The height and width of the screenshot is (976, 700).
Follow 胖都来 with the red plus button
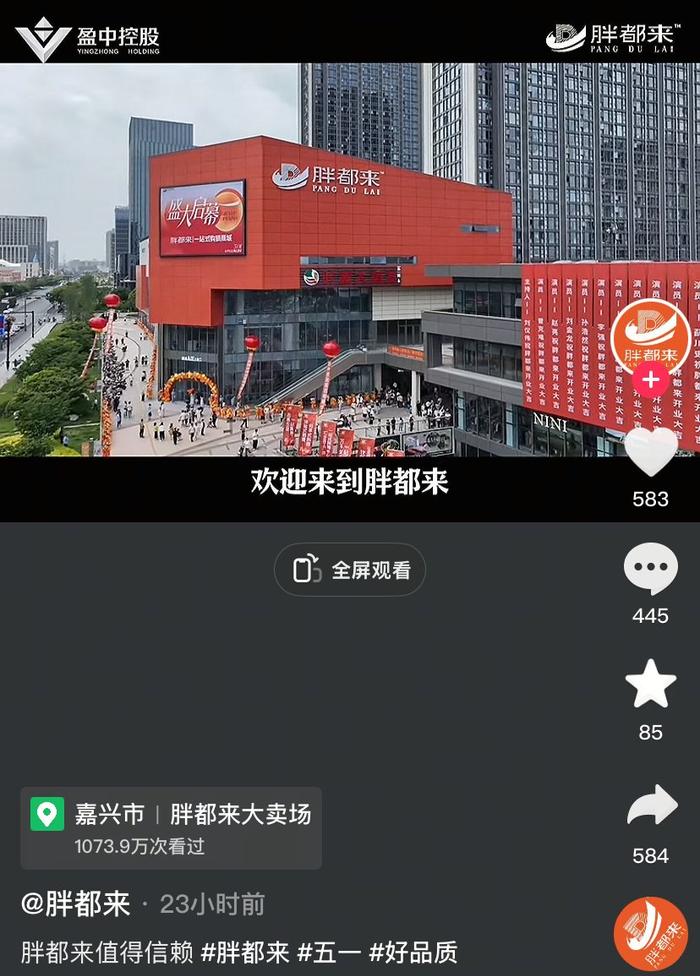coord(651,381)
